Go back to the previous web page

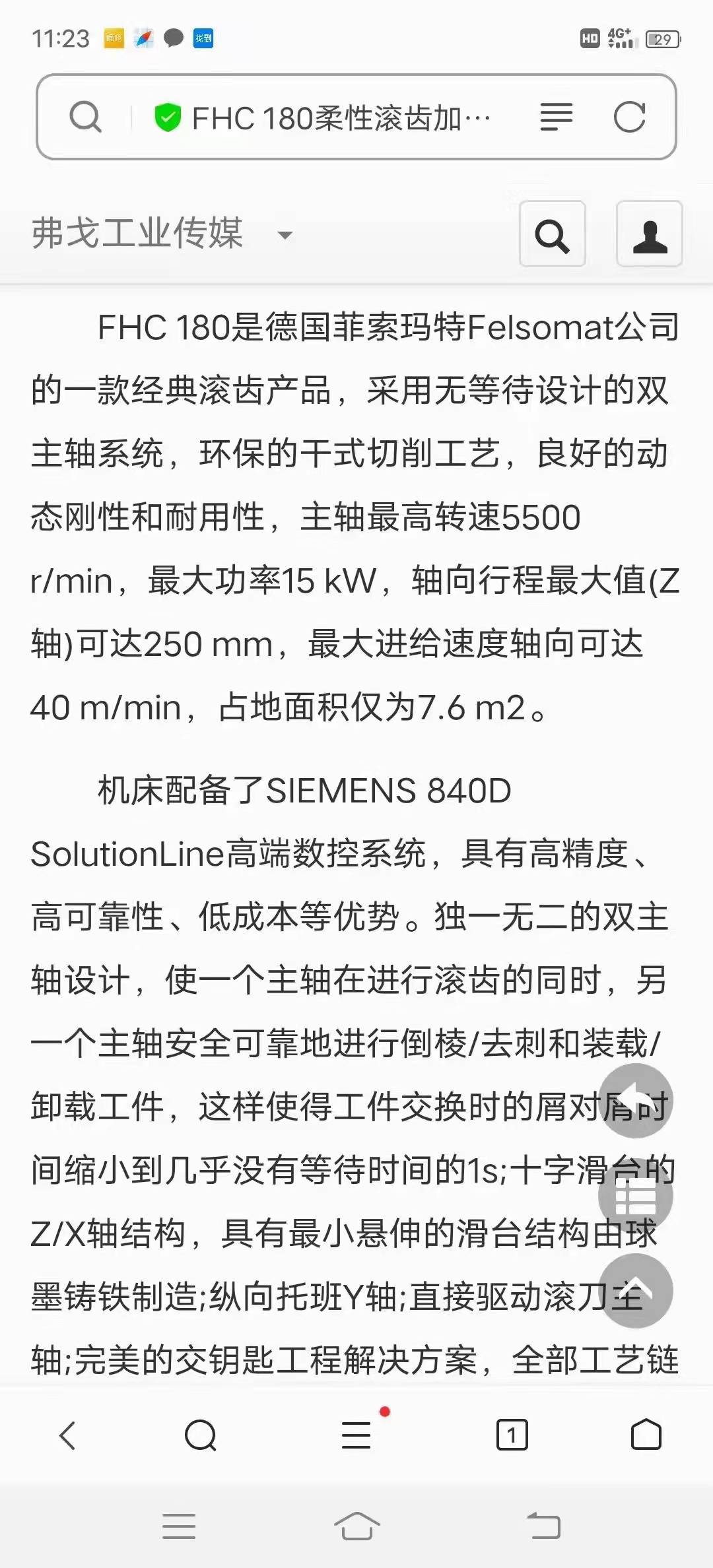pos(68,1435)
